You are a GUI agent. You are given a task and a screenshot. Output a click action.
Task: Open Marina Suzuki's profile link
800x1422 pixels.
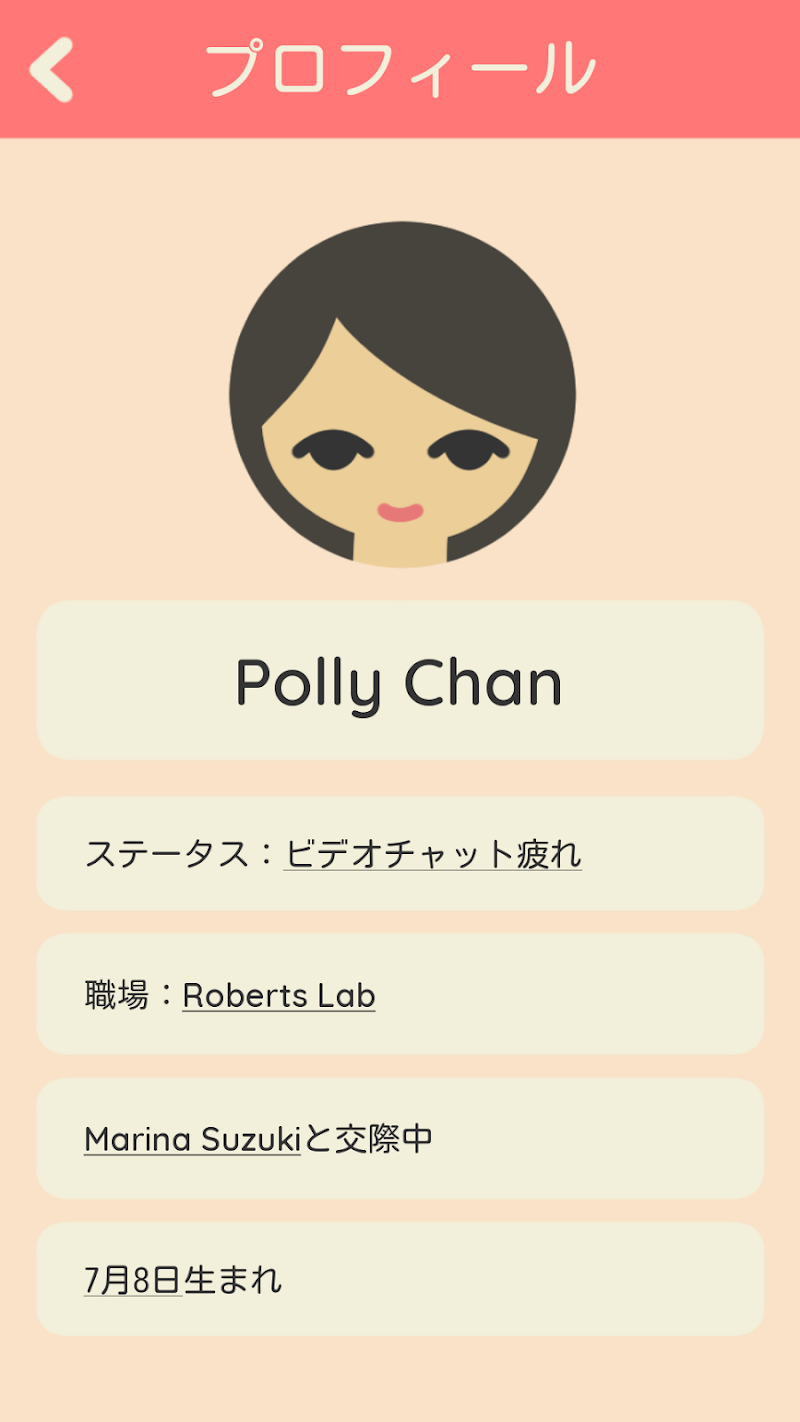(x=192, y=1139)
